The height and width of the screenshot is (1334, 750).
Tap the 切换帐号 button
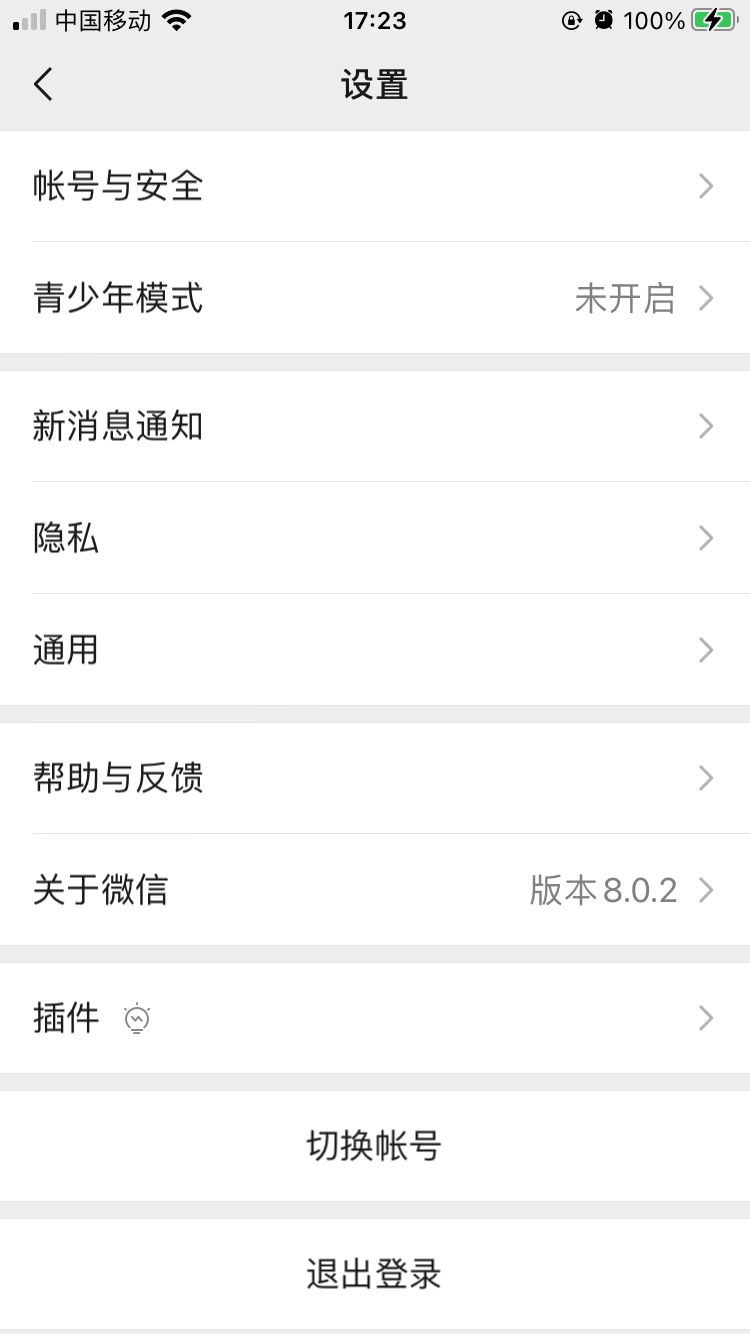374,1146
